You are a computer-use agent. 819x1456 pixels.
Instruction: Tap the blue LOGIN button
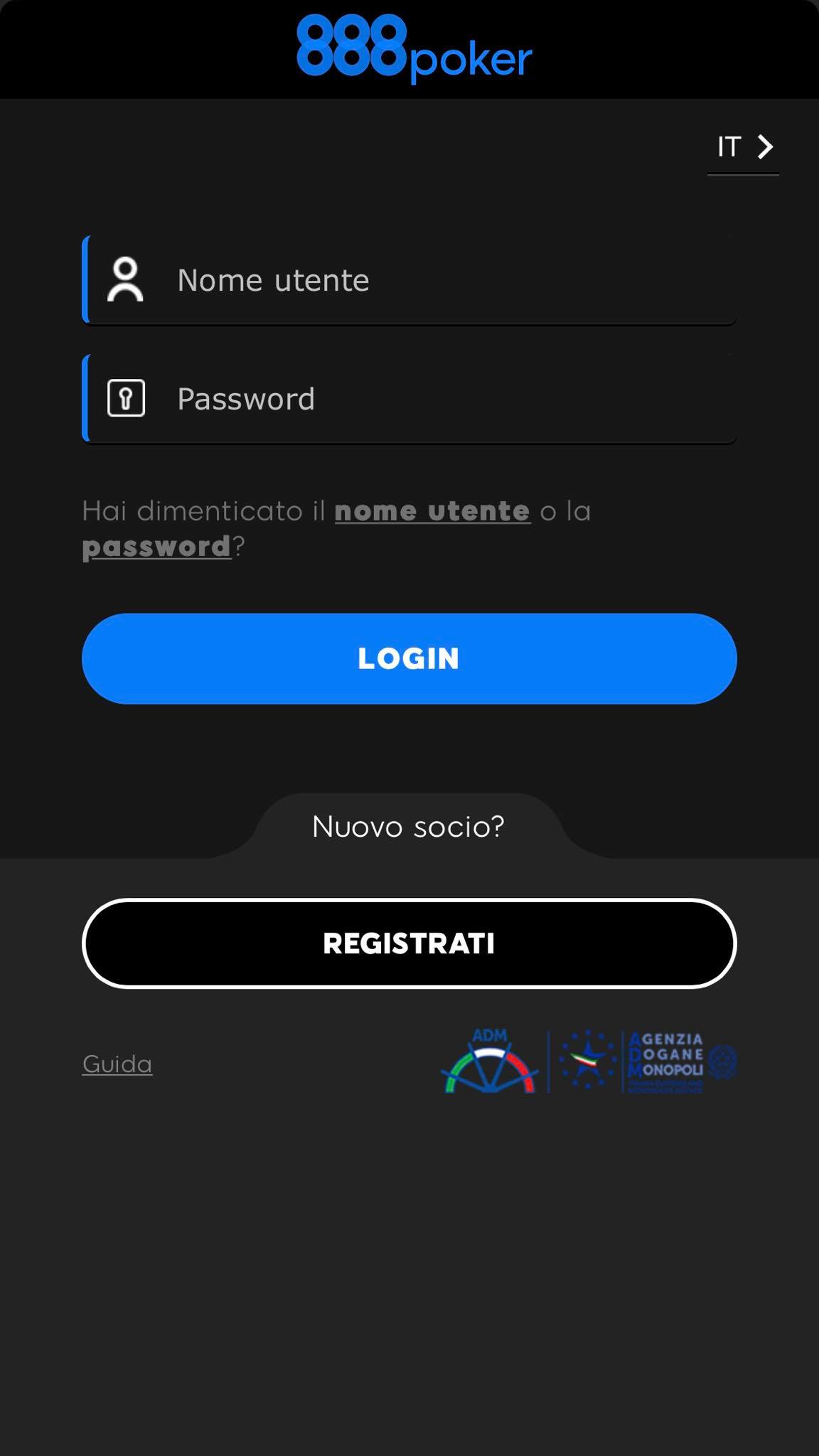pos(409,658)
